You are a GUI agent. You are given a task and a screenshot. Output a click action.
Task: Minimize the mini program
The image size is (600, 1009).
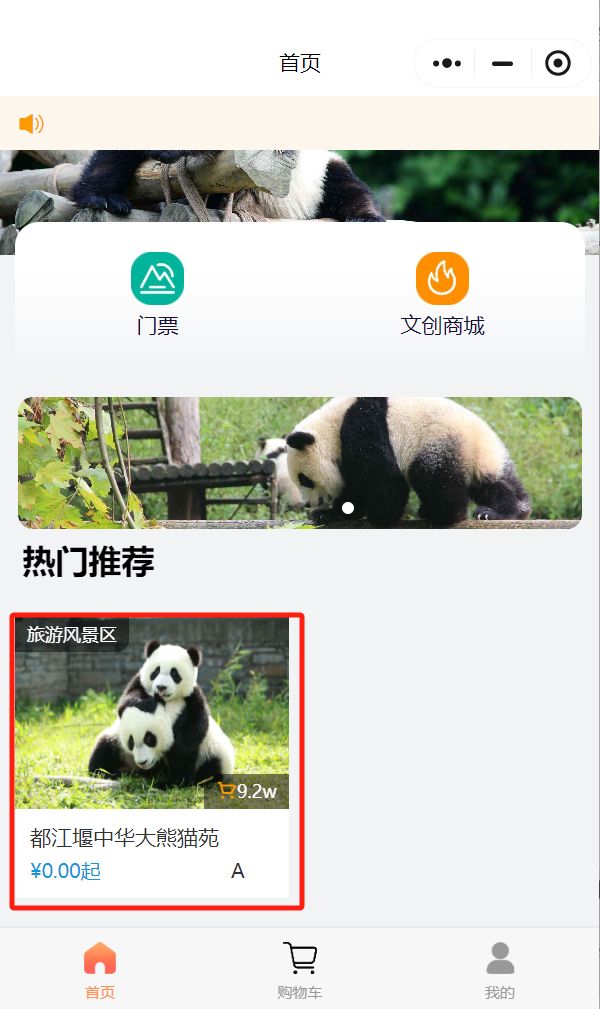pos(502,64)
